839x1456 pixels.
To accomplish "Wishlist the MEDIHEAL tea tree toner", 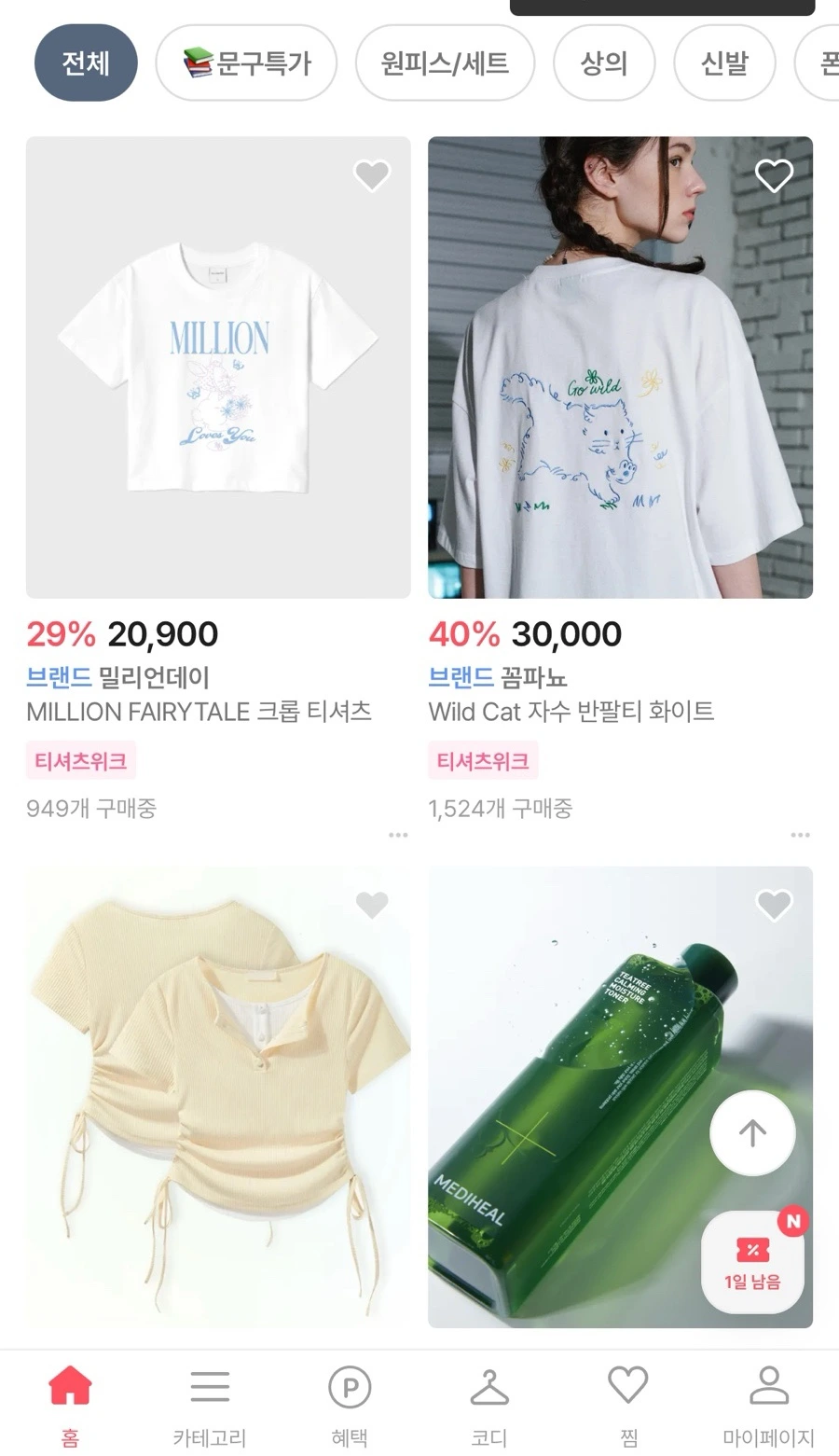I will pos(774,905).
